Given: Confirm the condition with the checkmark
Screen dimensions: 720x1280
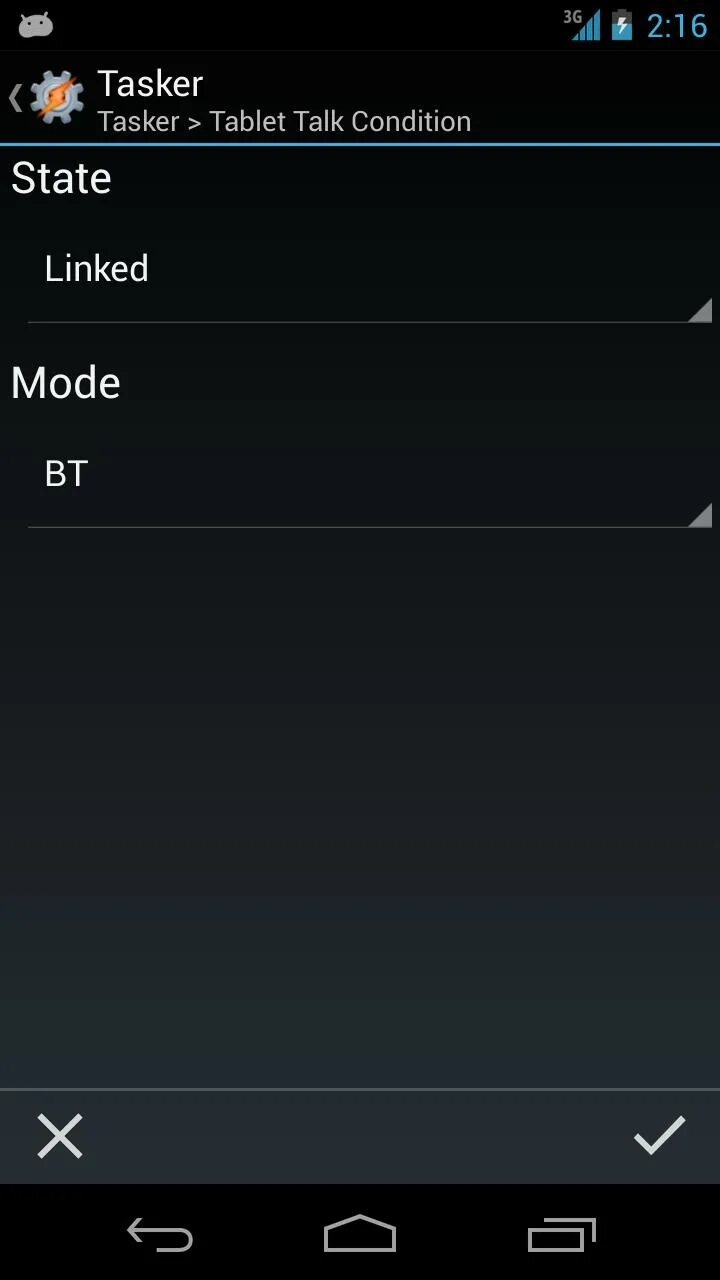Looking at the screenshot, I should coord(659,1137).
